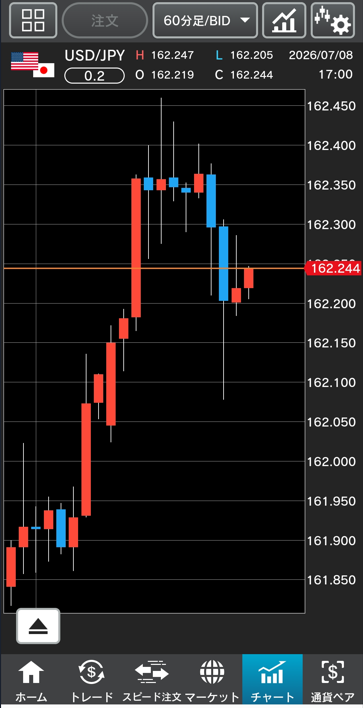Switch to the マーケット tab
The height and width of the screenshot is (708, 363).
(212, 680)
